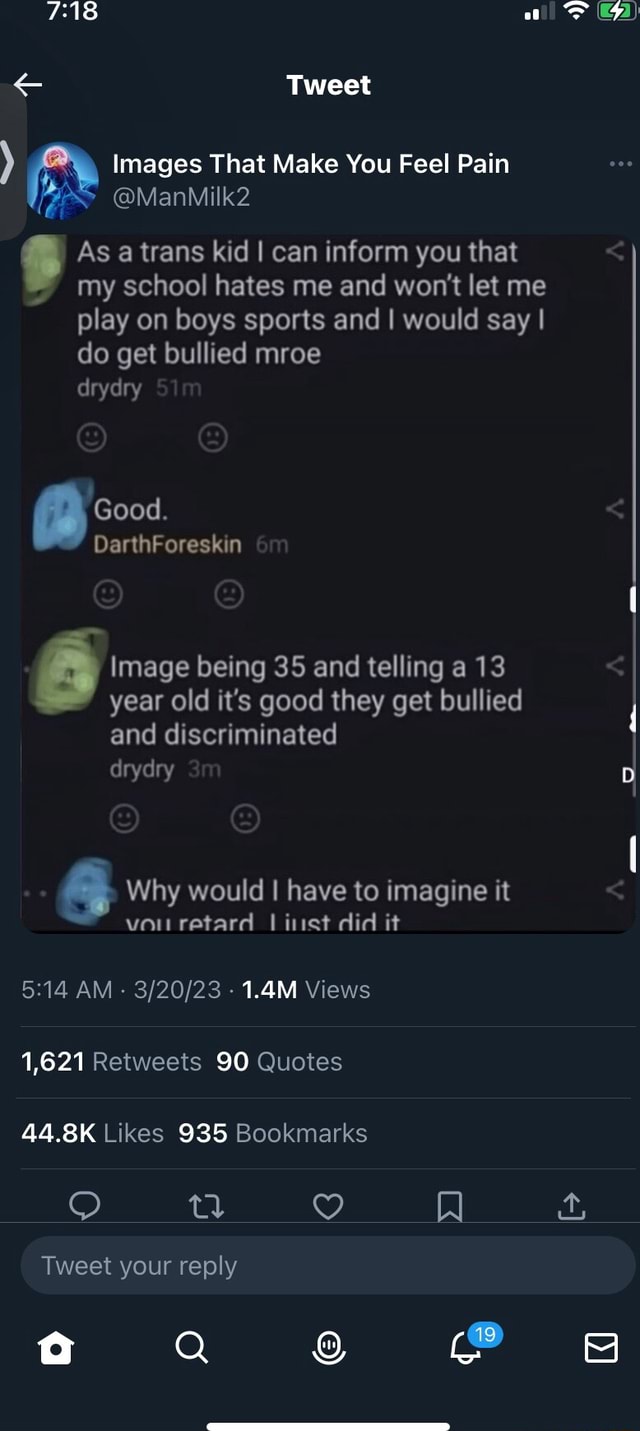This screenshot has width=640, height=1431.
Task: Go back using the top arrow
Action: coord(29,85)
